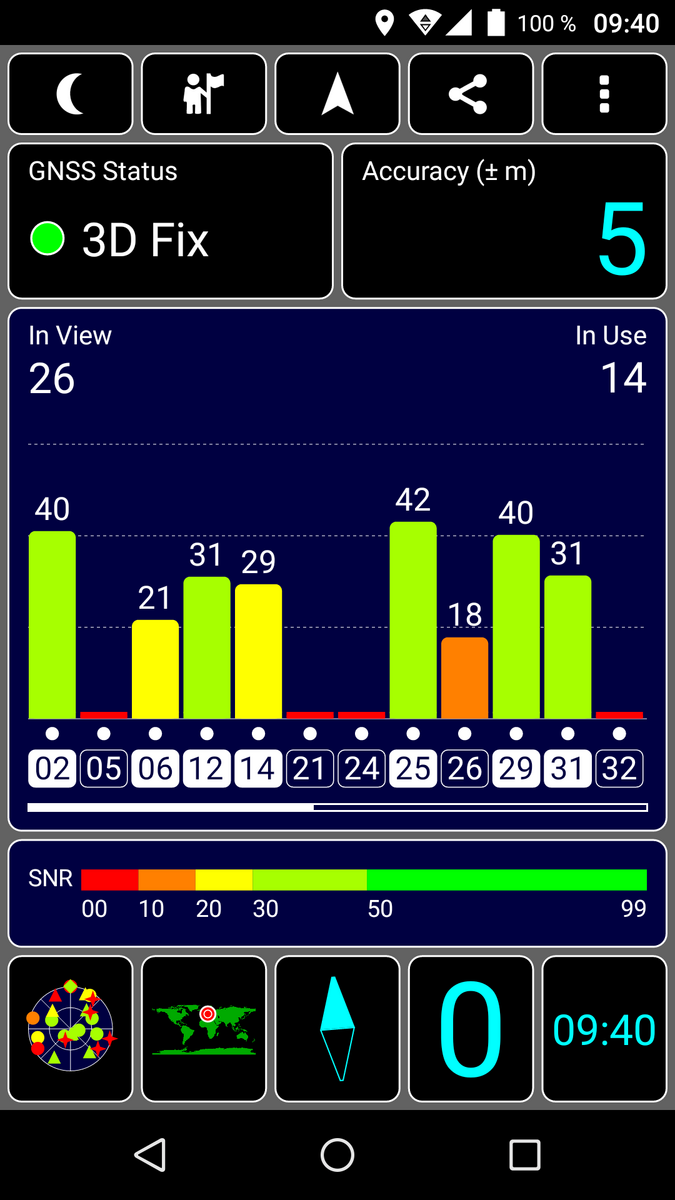
Task: Open the world map tile
Action: pos(204,1029)
